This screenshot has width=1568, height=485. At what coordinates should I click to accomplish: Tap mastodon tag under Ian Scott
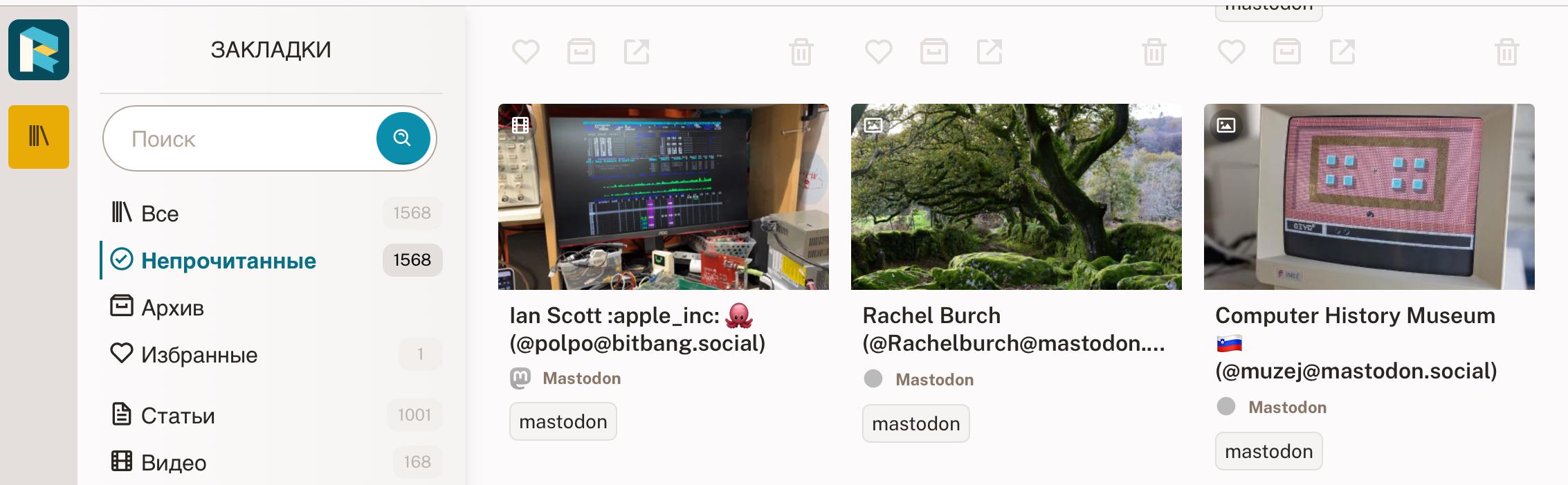563,421
